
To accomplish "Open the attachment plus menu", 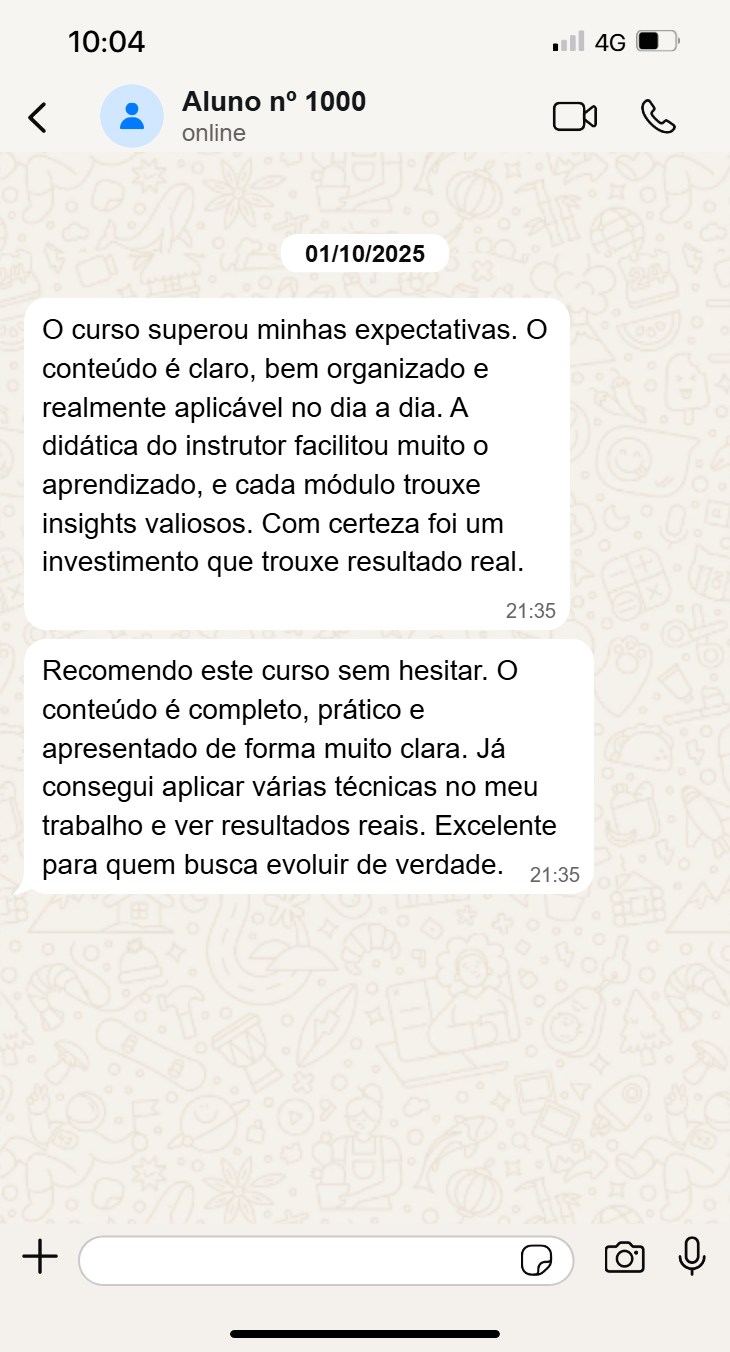I will (x=40, y=1257).
